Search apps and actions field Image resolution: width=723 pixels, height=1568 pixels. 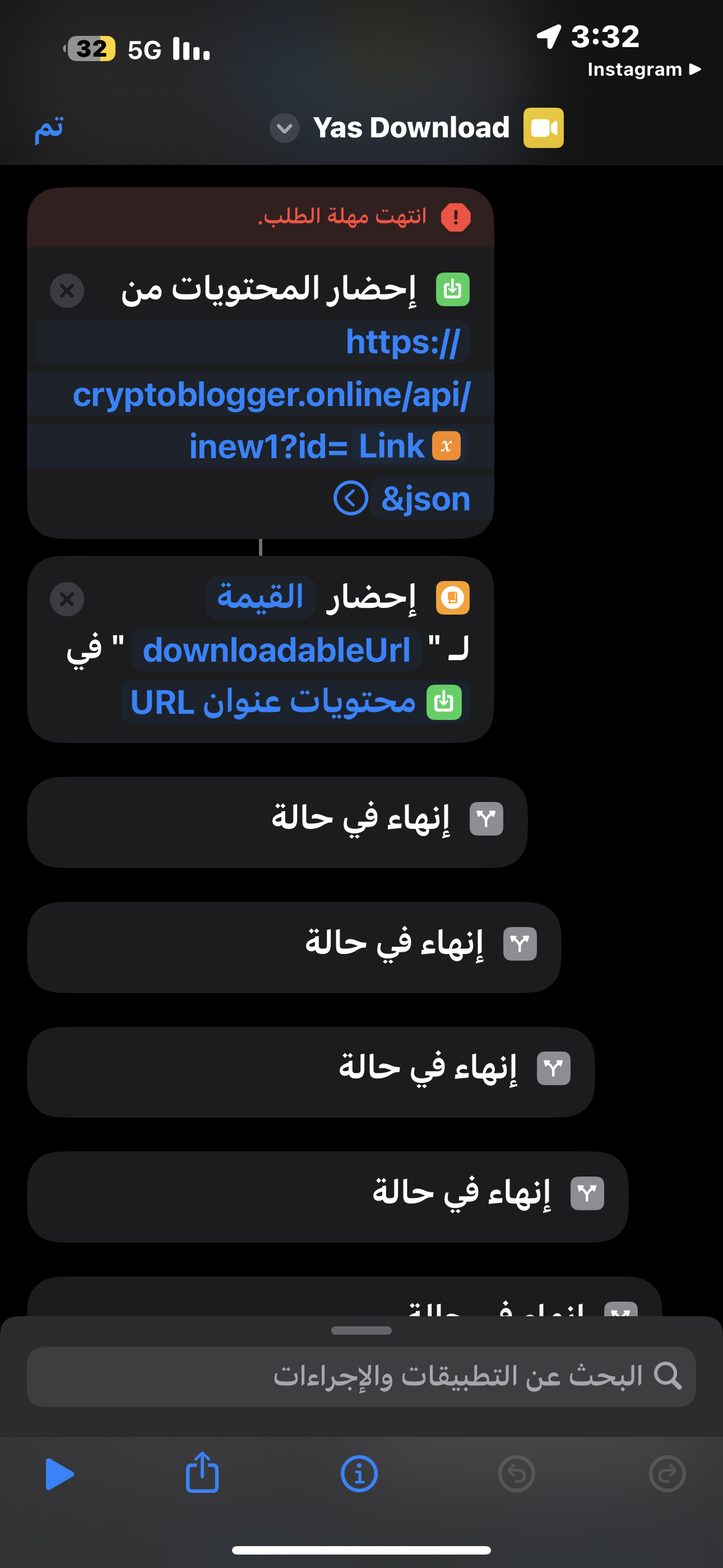coord(361,1376)
